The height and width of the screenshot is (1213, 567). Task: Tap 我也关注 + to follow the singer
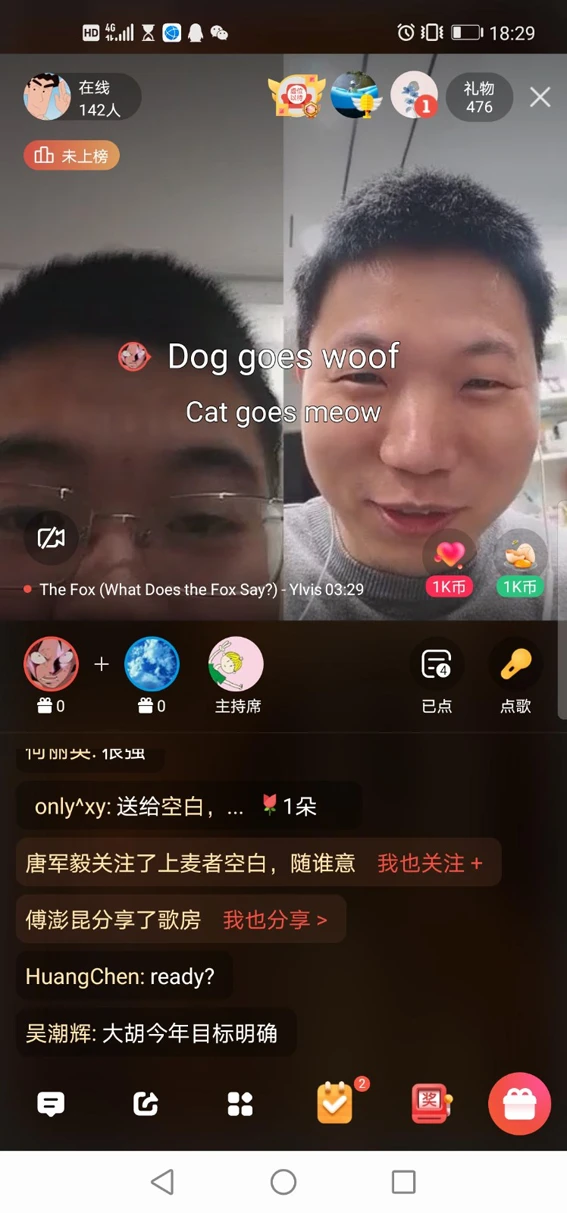430,863
